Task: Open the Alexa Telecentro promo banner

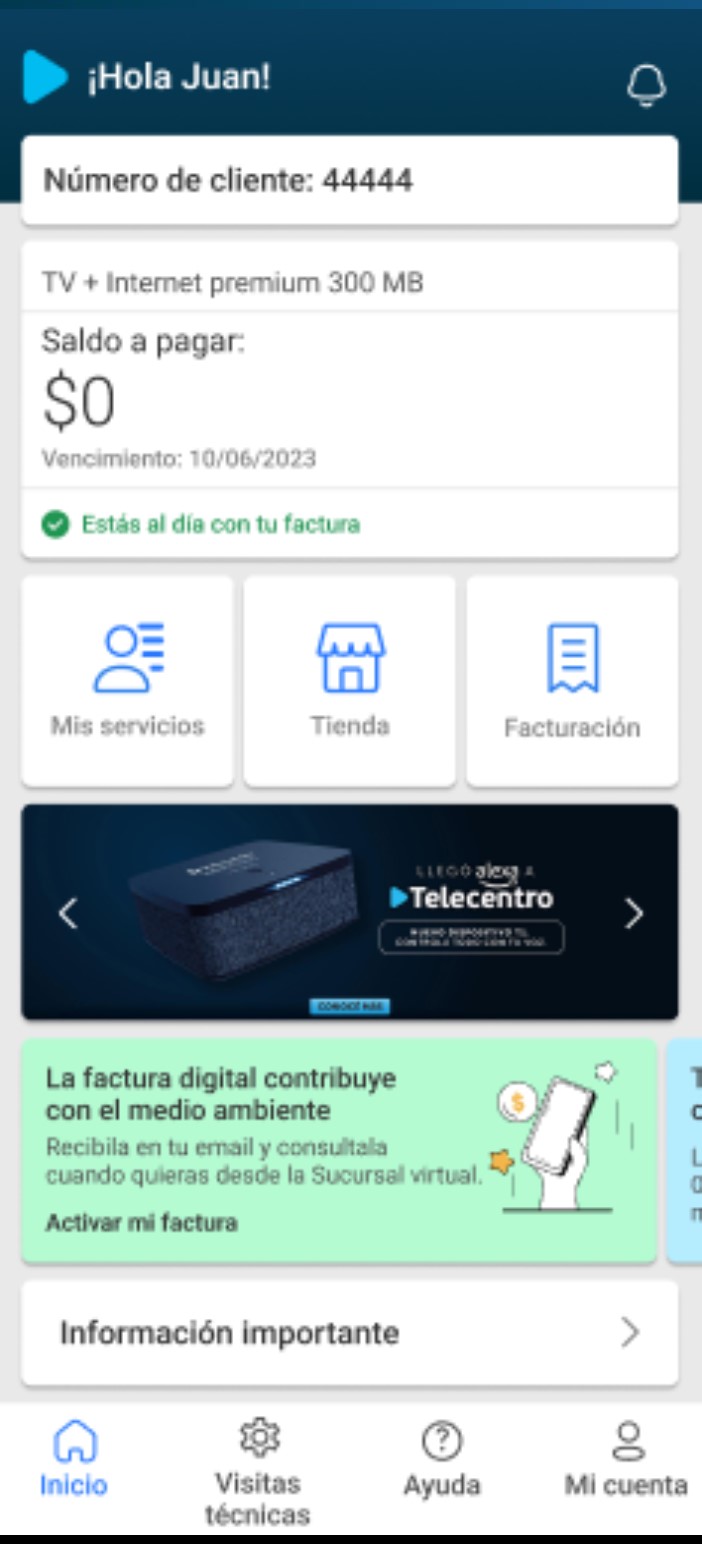Action: pos(350,912)
